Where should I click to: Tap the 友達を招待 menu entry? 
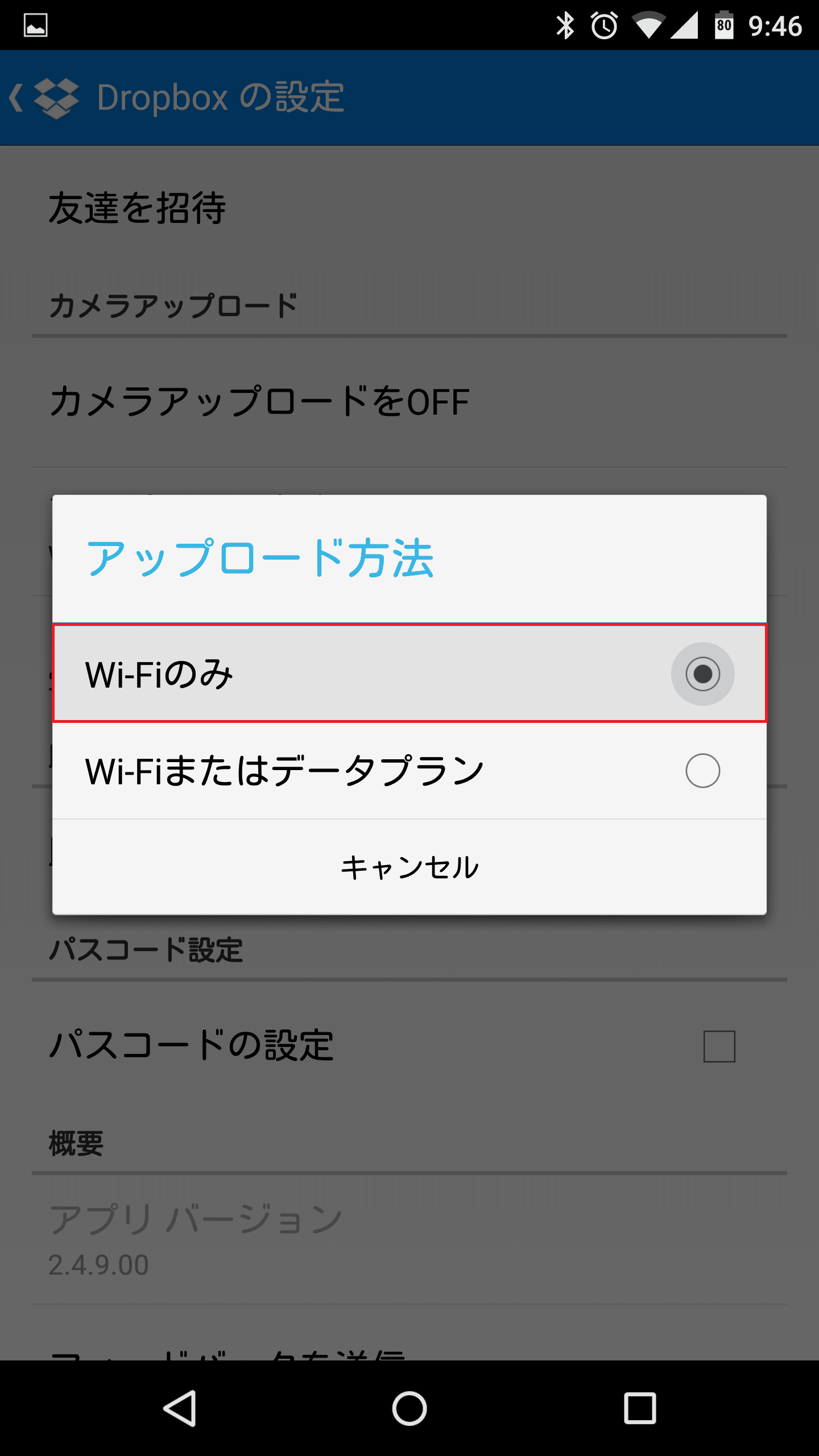136,207
